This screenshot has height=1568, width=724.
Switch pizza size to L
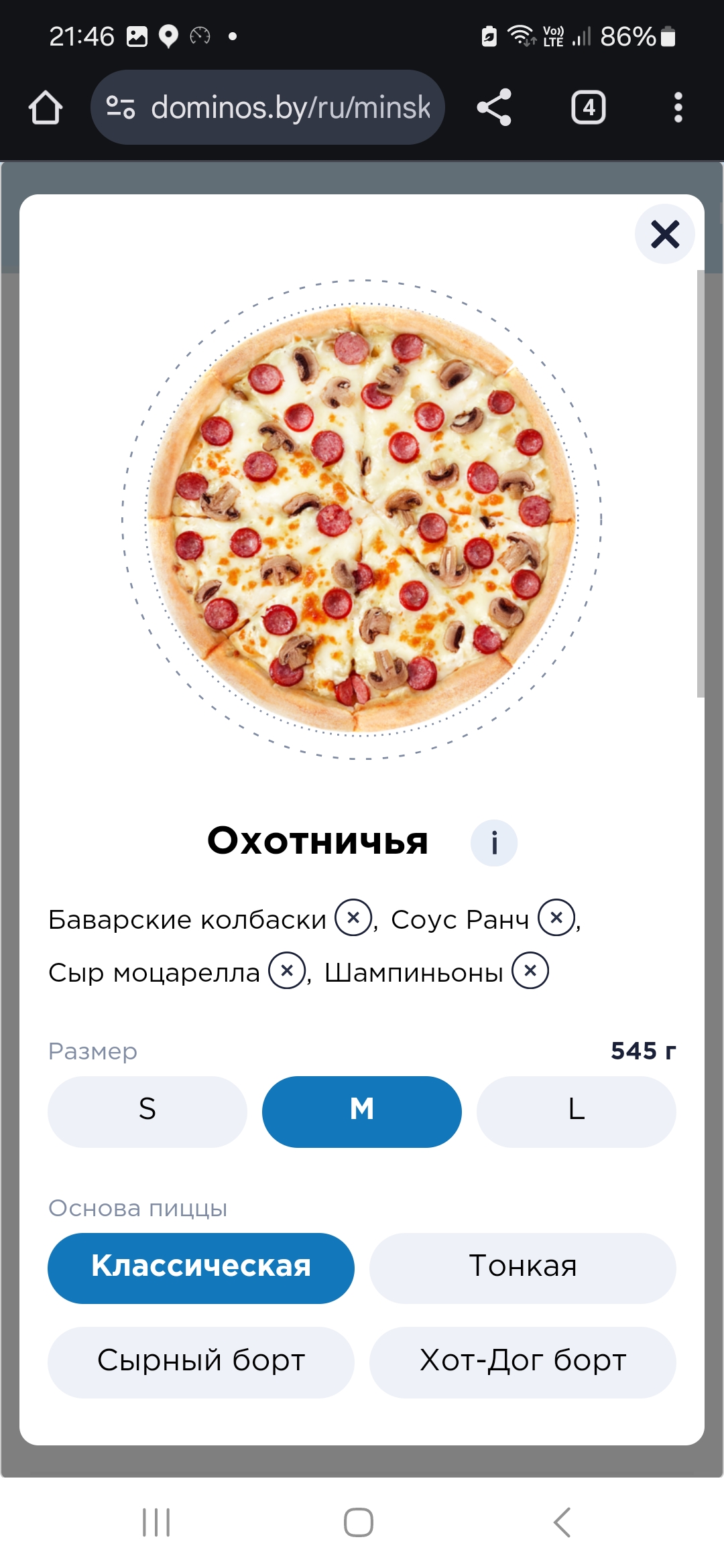576,1111
